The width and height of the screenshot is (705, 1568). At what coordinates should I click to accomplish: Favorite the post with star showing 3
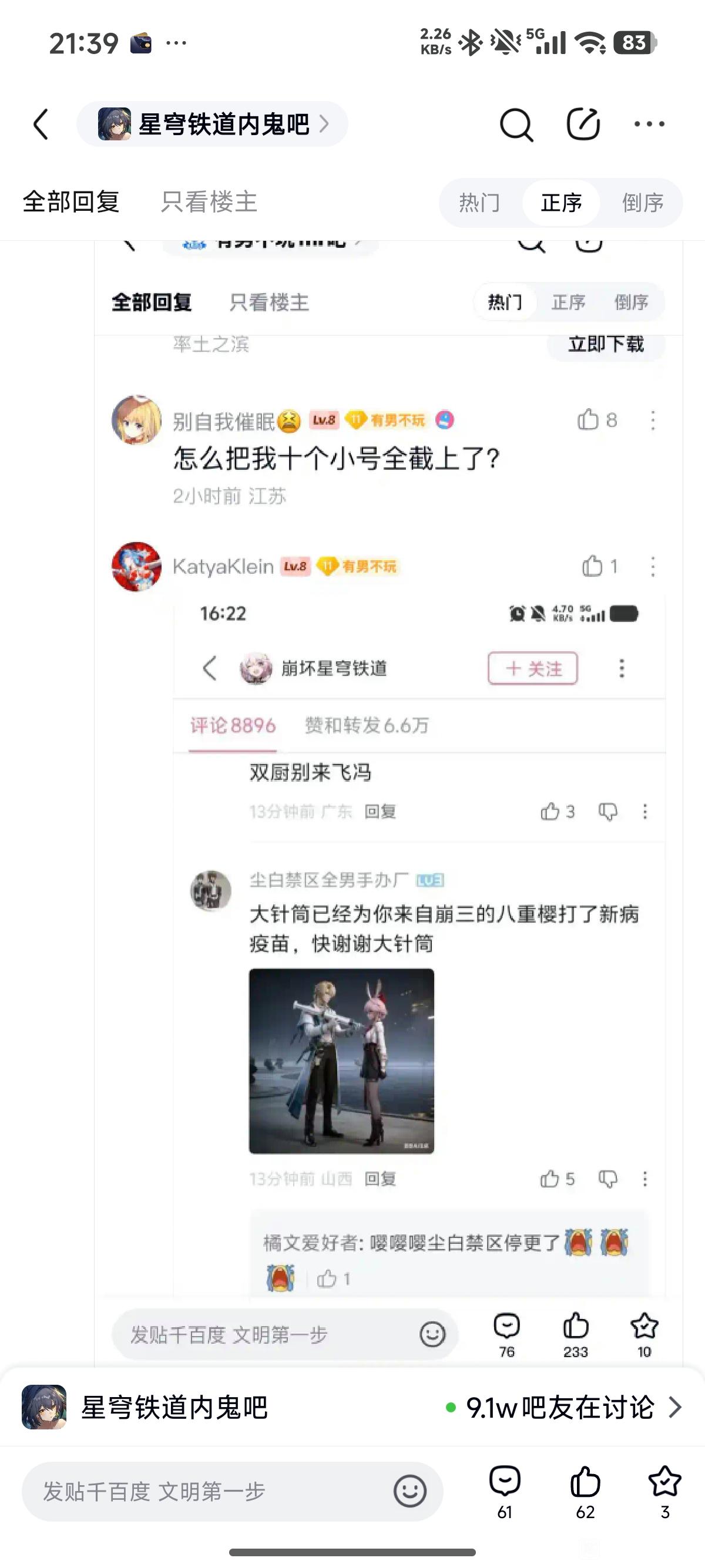click(664, 1490)
